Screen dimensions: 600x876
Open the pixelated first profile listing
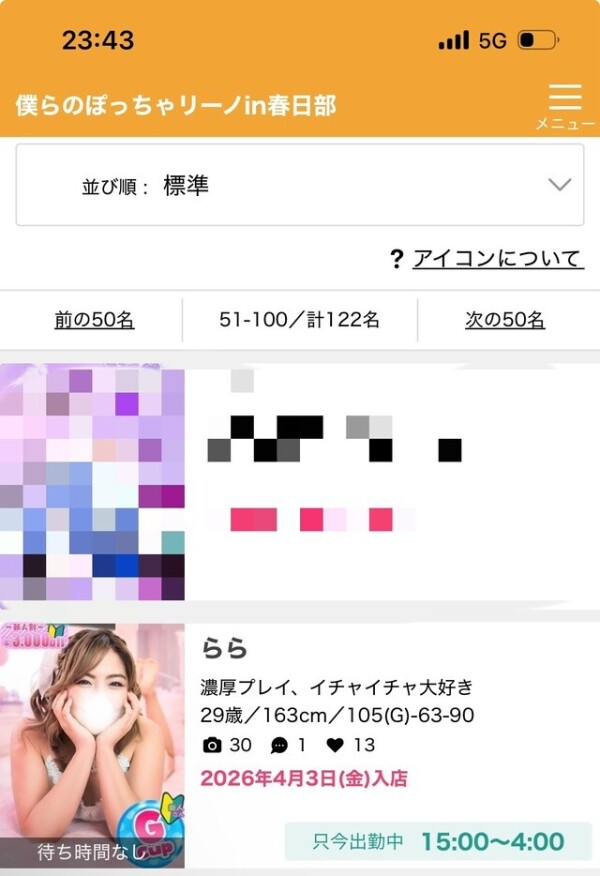point(300,482)
